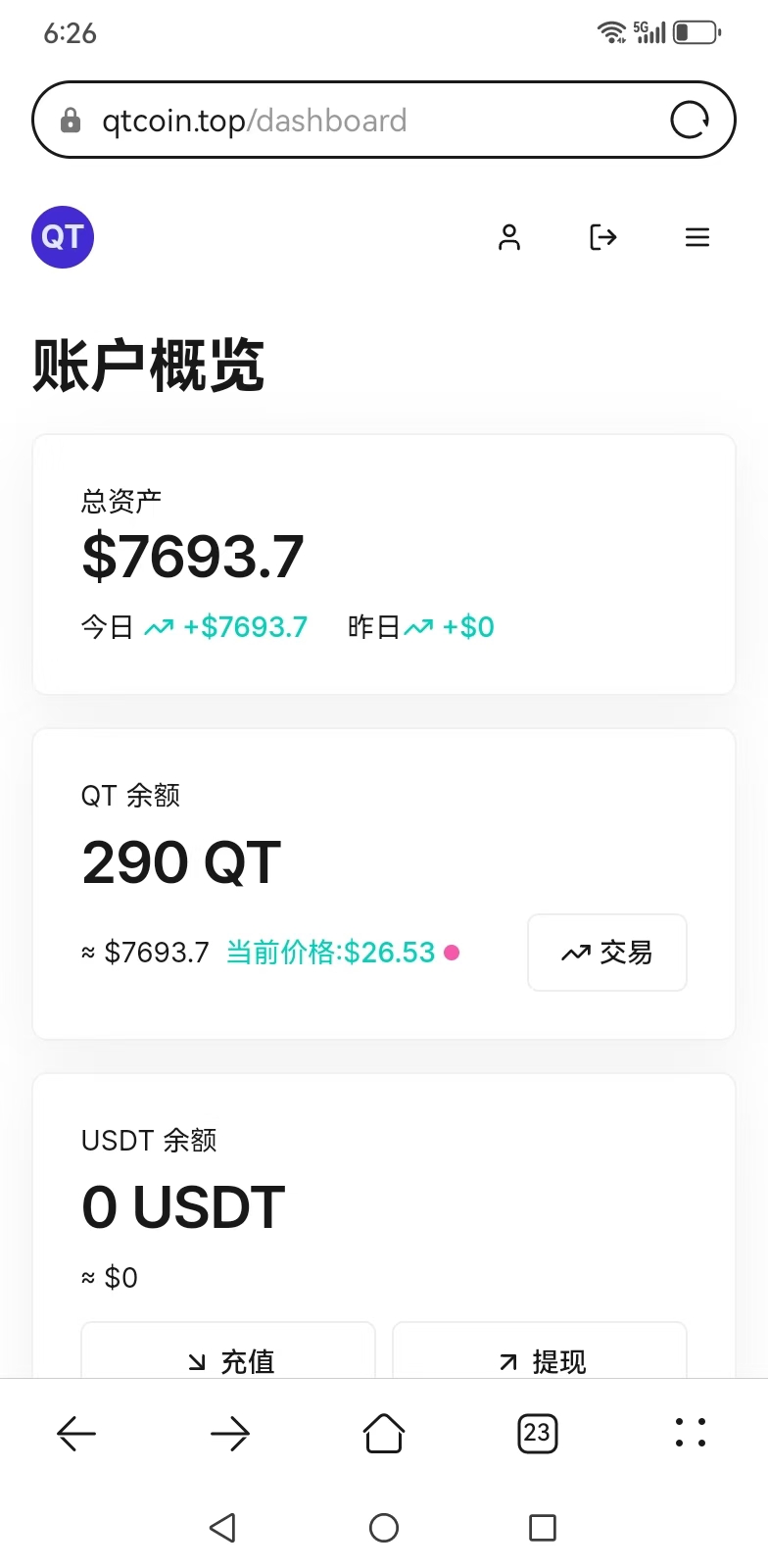Screen dimensions: 768x1568
Task: Tap the 充值 deposit button
Action: coord(228,1350)
